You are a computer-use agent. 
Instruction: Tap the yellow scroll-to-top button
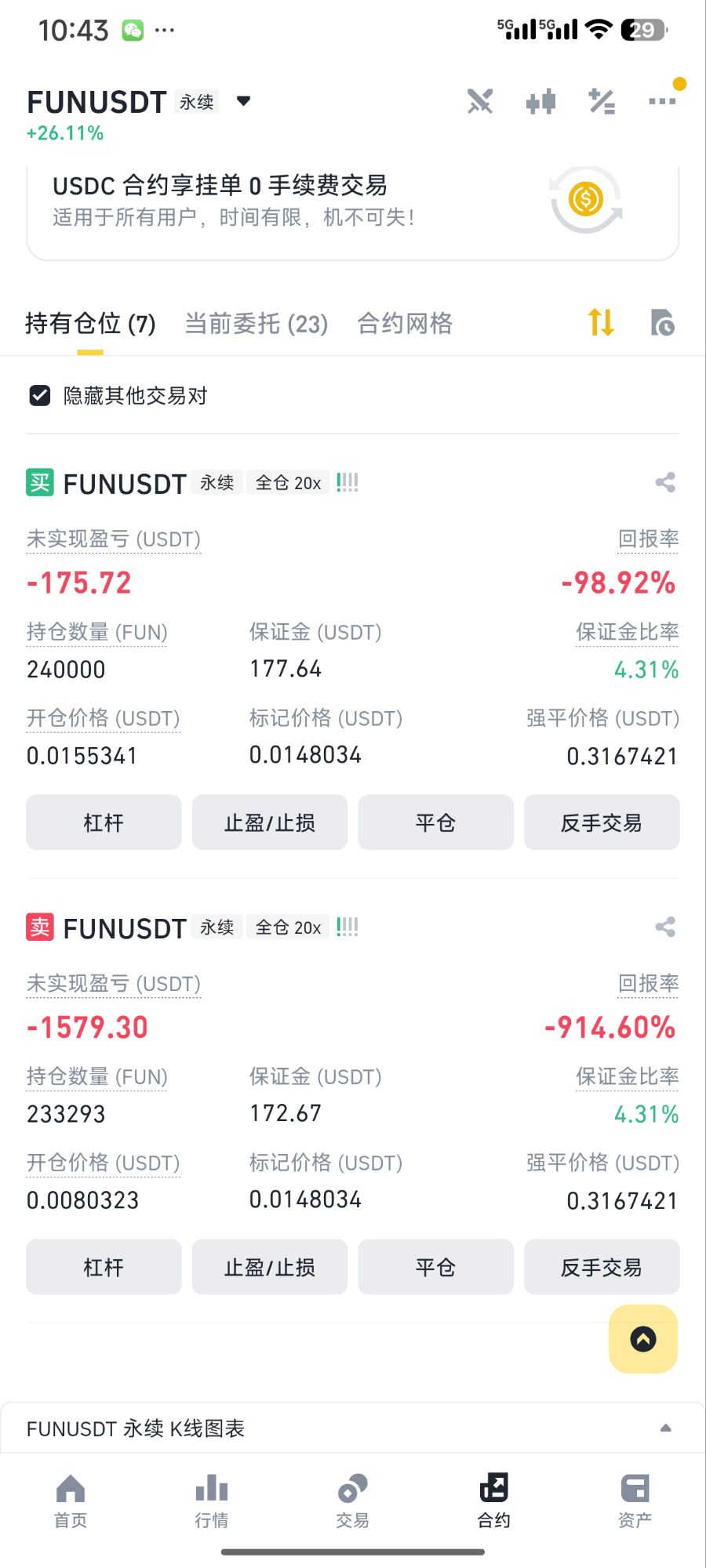[643, 1339]
